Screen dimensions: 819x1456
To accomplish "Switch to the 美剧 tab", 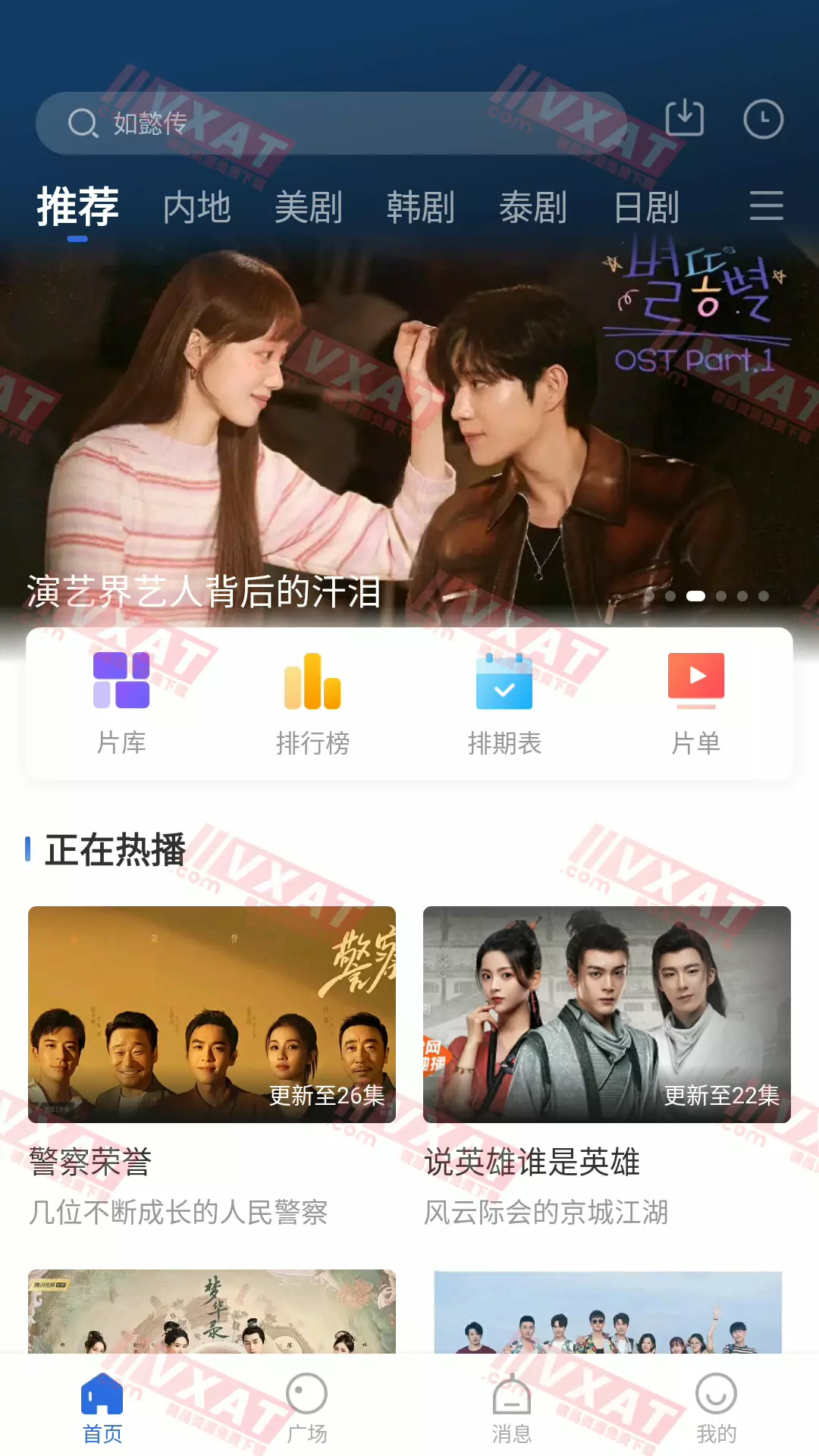I will tap(309, 207).
